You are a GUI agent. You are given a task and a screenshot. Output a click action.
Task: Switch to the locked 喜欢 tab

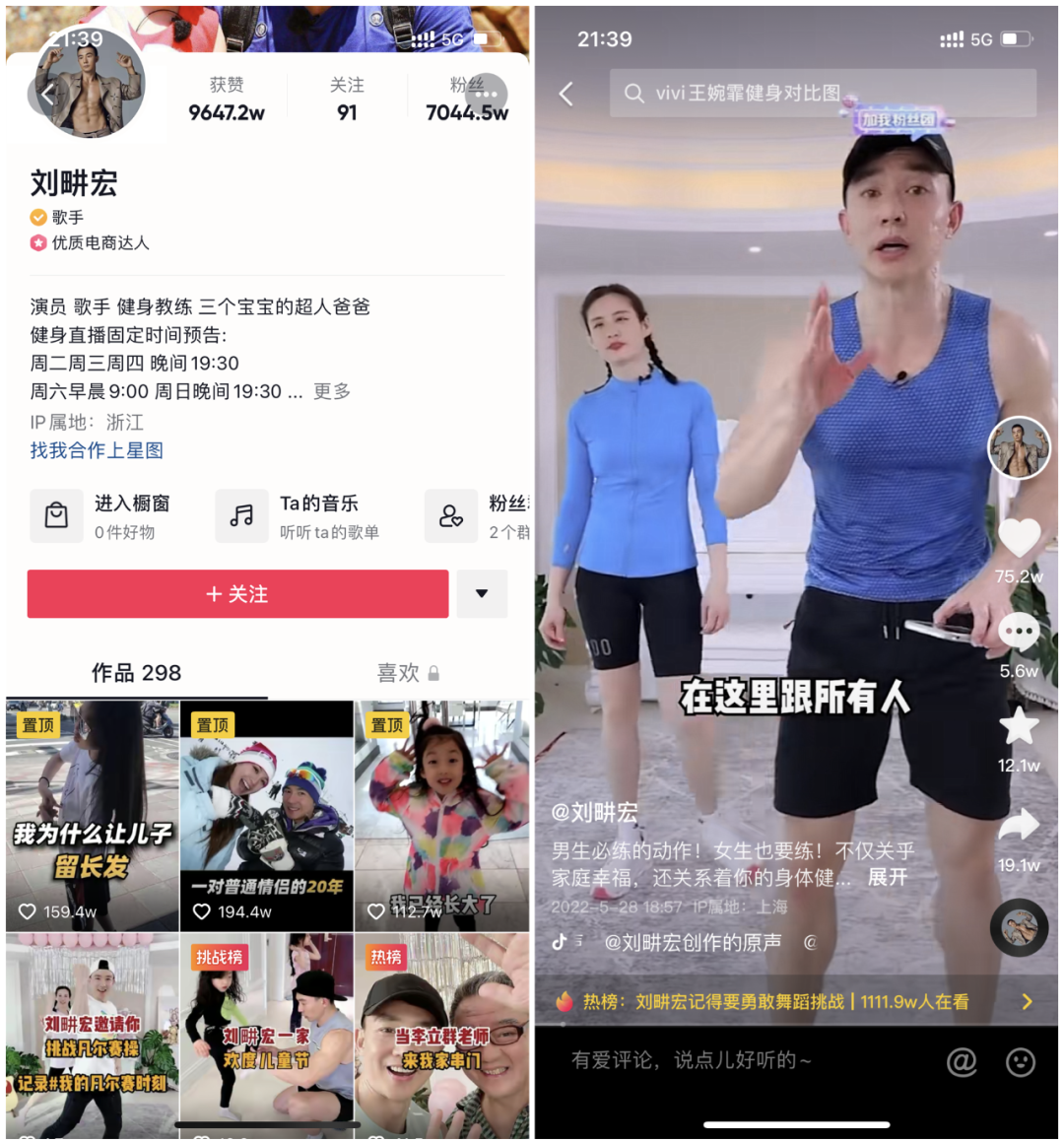coord(407,673)
